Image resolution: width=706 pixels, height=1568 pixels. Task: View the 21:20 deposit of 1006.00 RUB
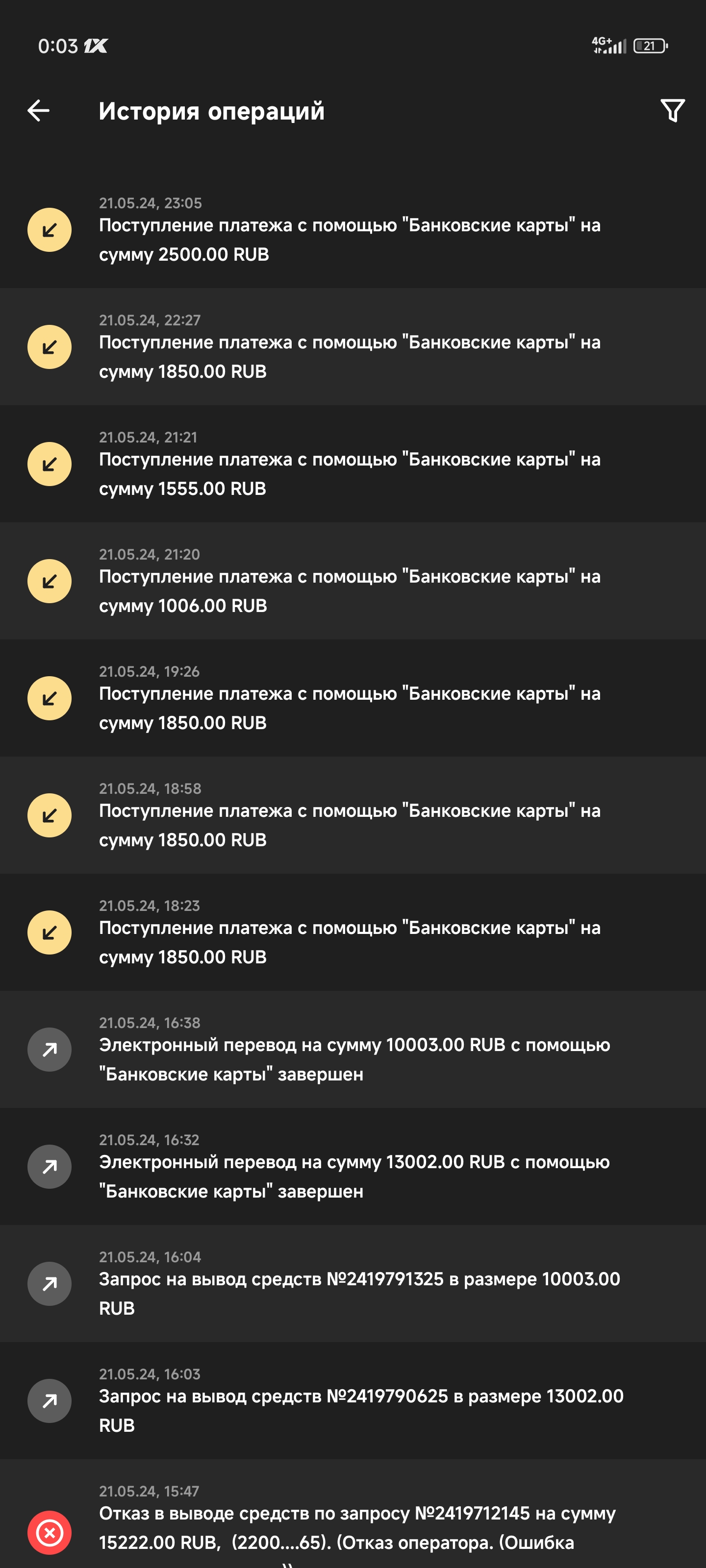[353, 581]
